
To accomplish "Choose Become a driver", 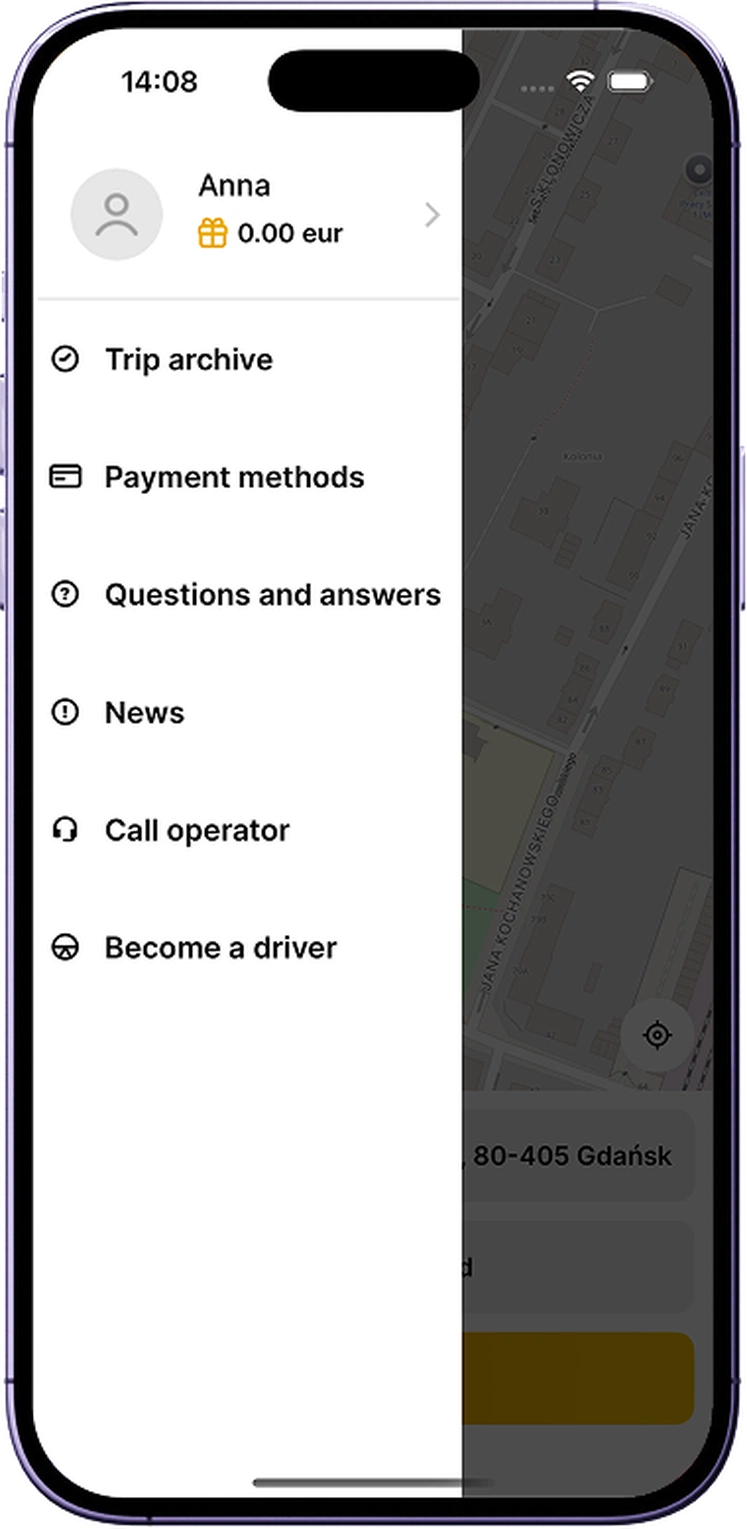I will (x=220, y=948).
